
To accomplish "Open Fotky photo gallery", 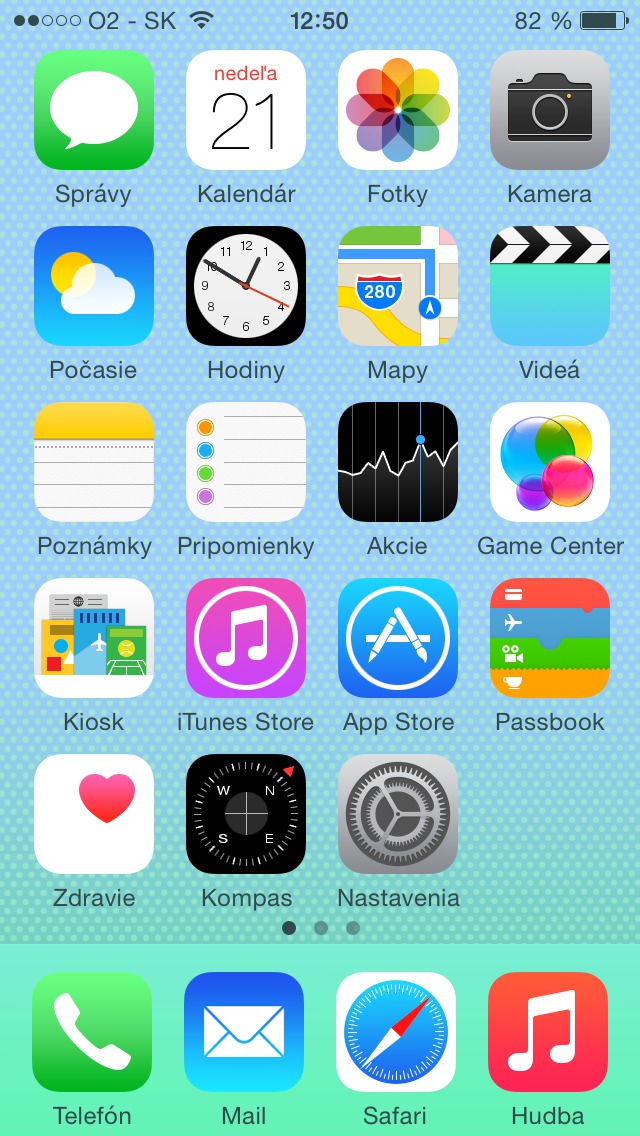I will (398, 110).
